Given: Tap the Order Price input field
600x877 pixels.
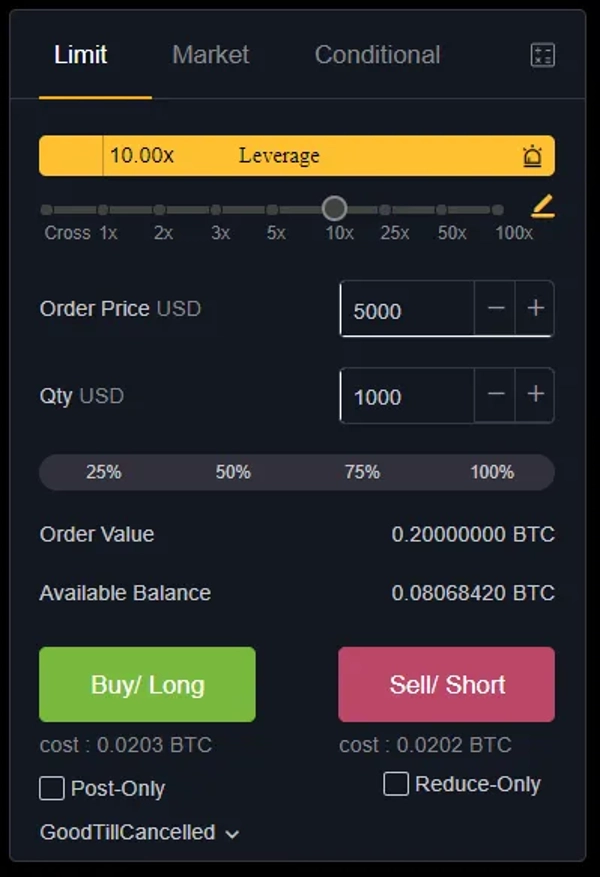Looking at the screenshot, I should (406, 310).
